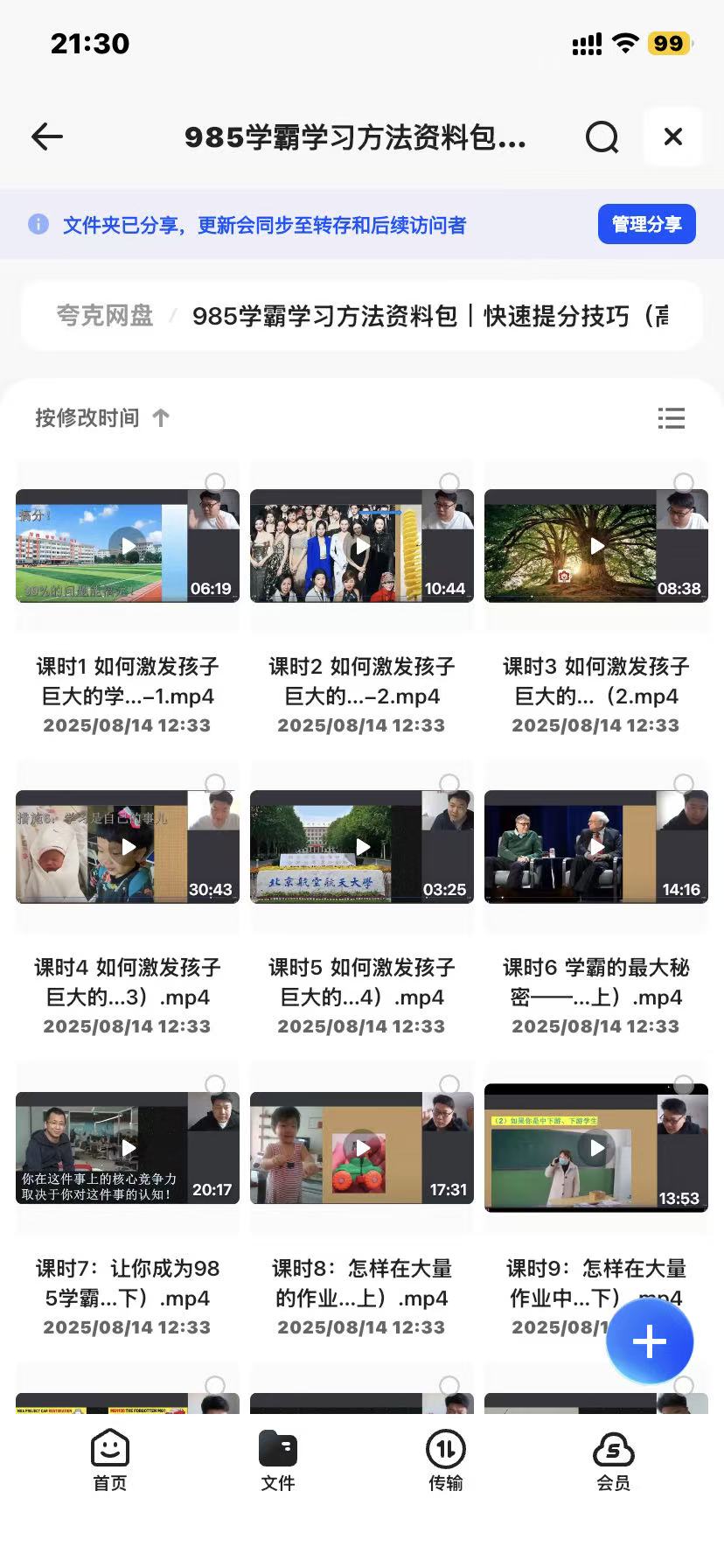Image resolution: width=724 pixels, height=1568 pixels.
Task: Open the 传输 tab
Action: click(x=445, y=1459)
